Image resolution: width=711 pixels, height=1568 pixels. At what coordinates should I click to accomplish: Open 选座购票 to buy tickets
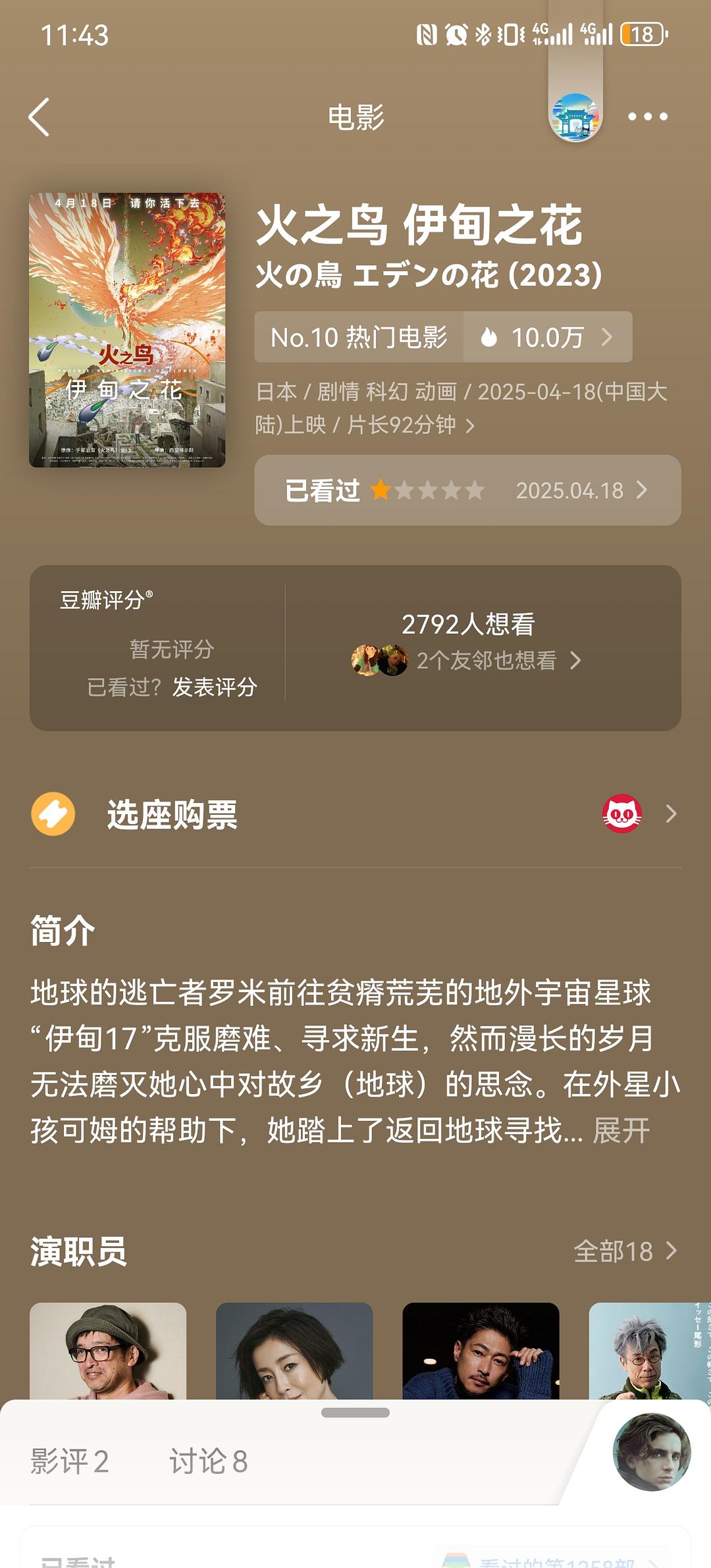(172, 814)
